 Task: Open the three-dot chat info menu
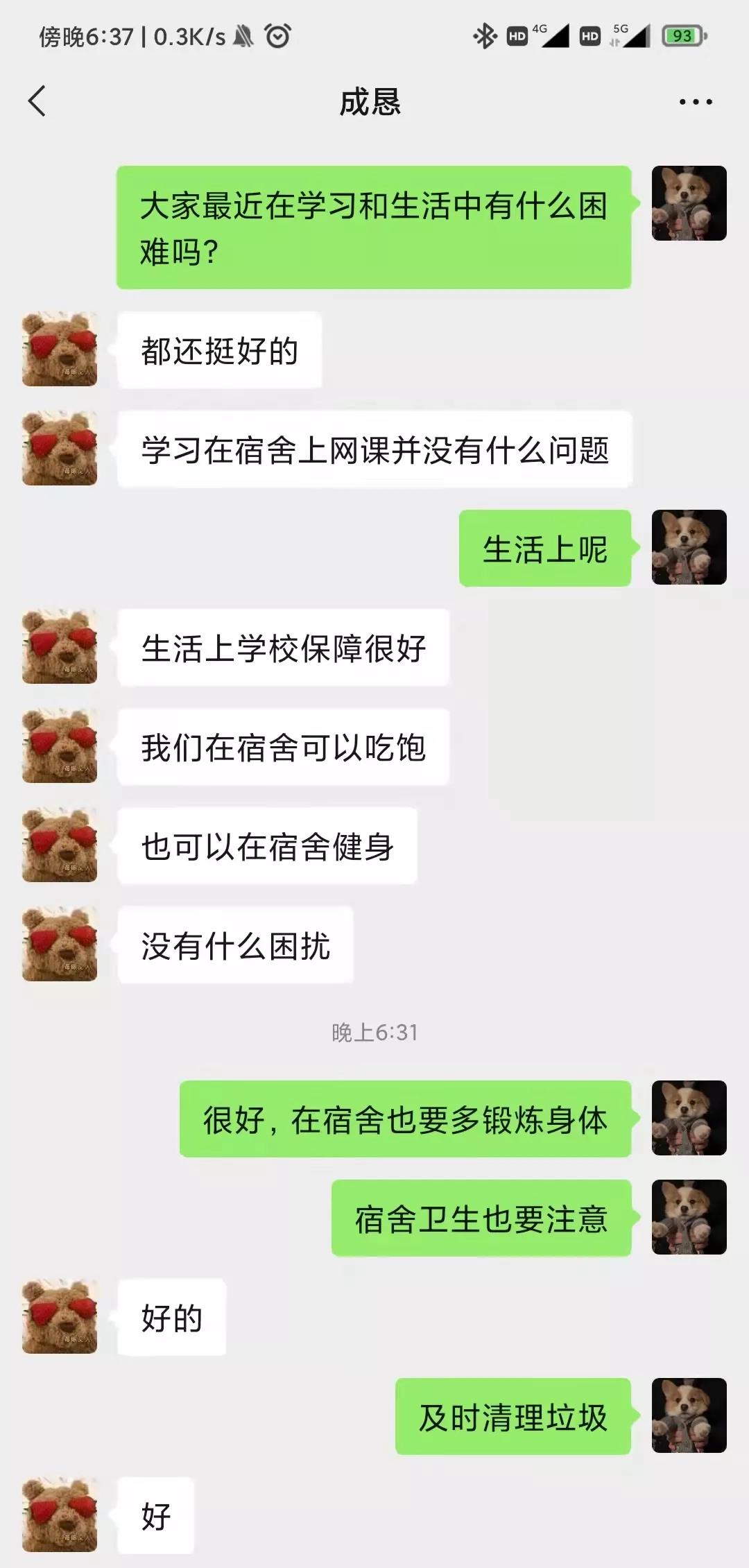[x=695, y=102]
